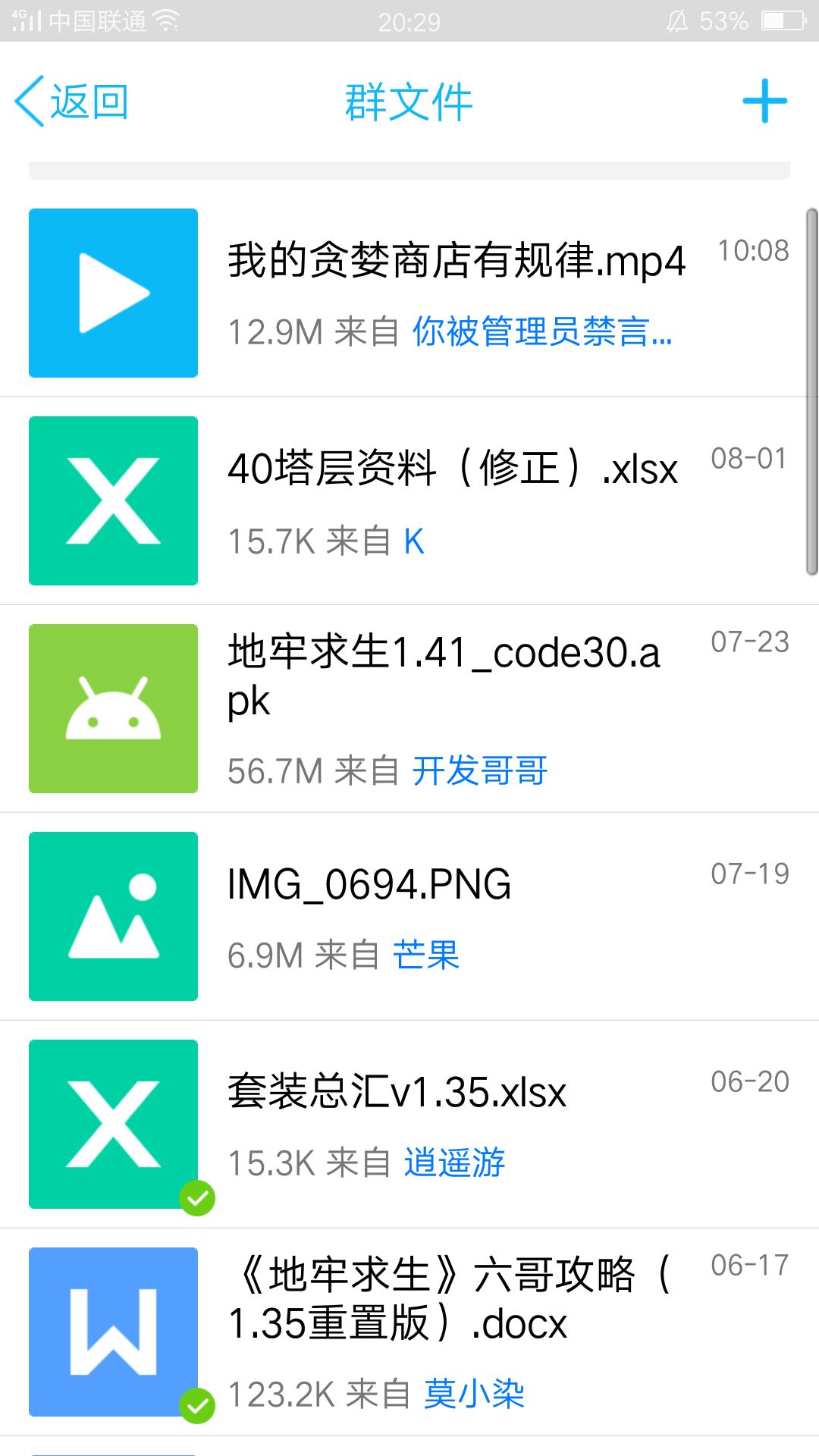
Task: View uploader 开发哥哥's profile
Action: 479,770
